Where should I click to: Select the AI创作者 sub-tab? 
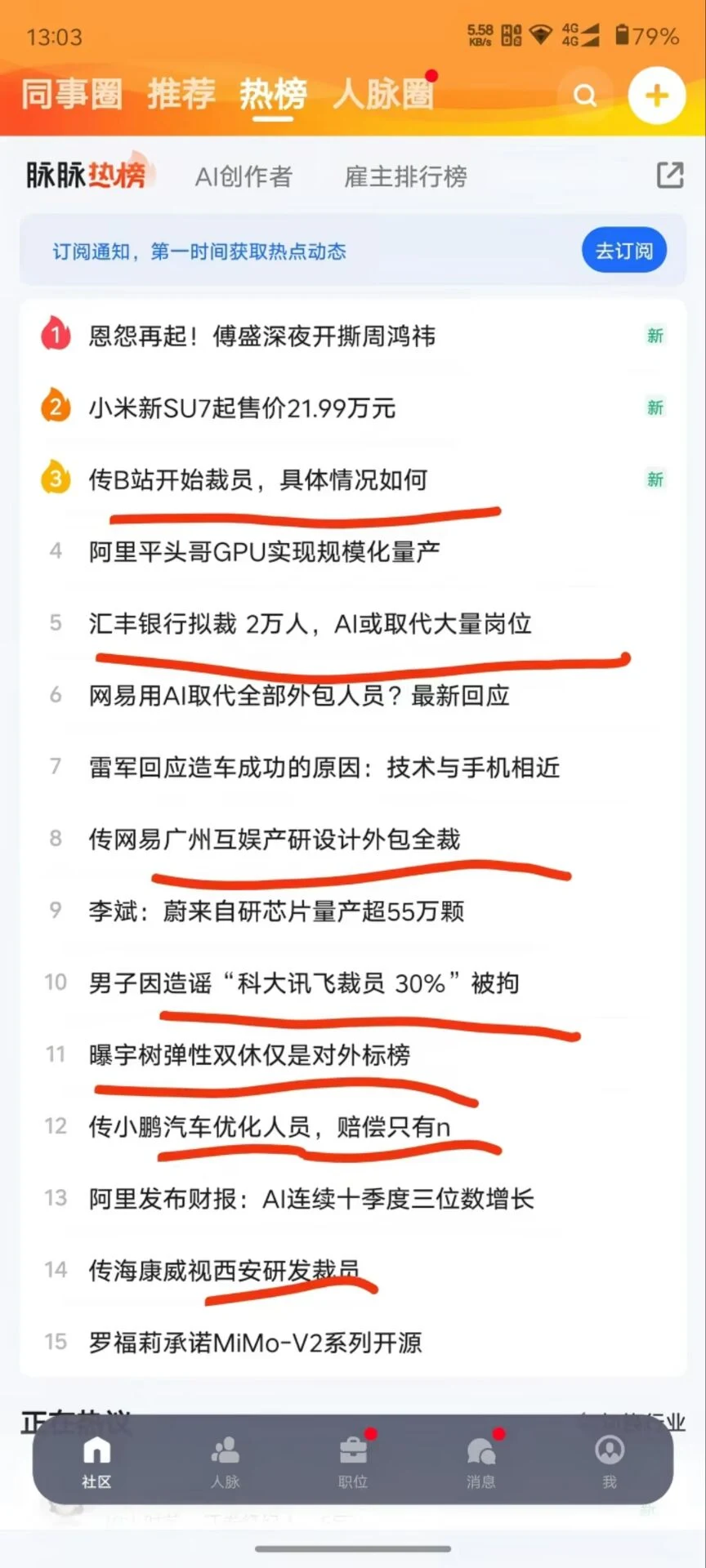[244, 176]
